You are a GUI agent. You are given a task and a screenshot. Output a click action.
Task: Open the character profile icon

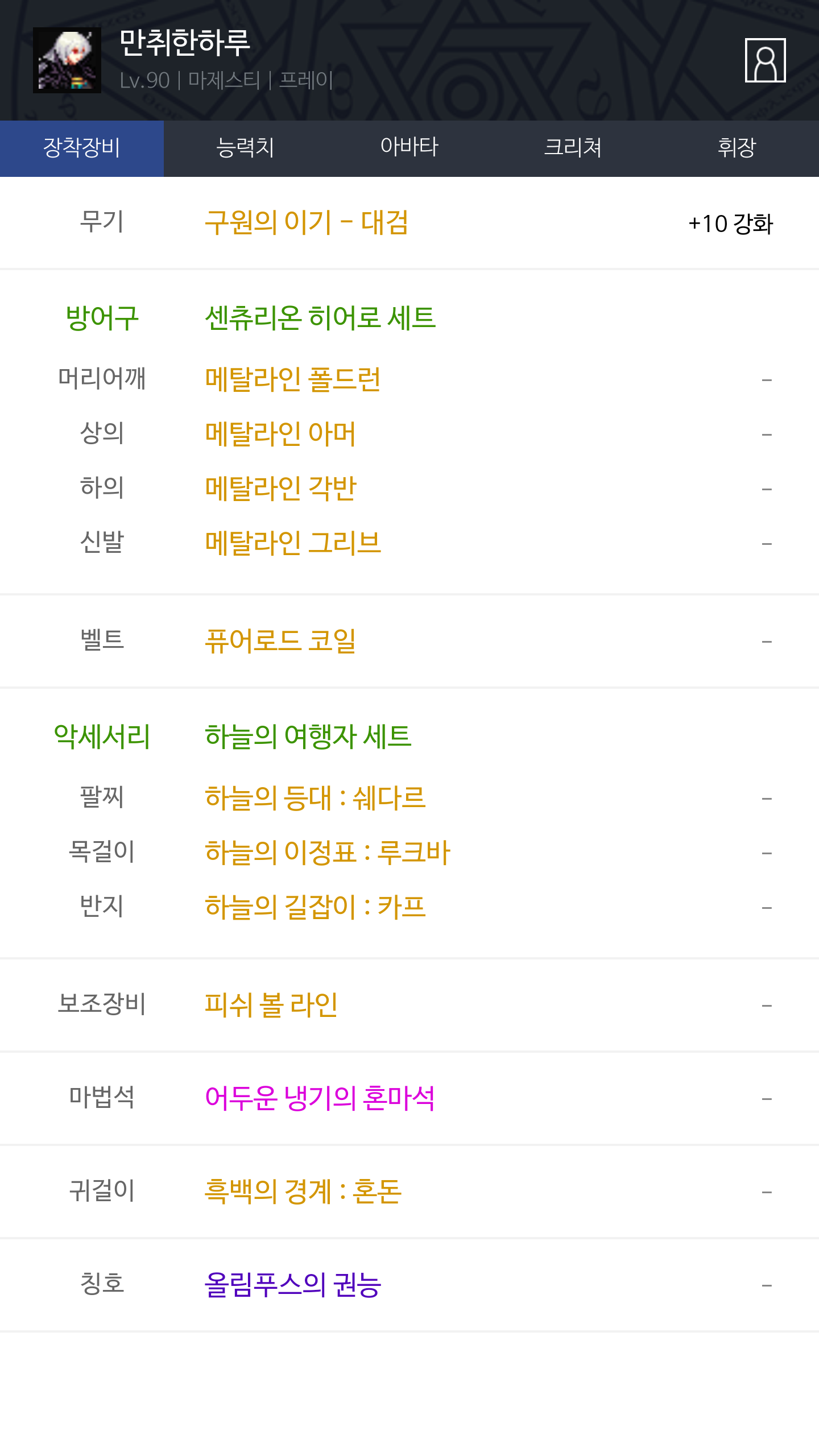click(x=765, y=60)
